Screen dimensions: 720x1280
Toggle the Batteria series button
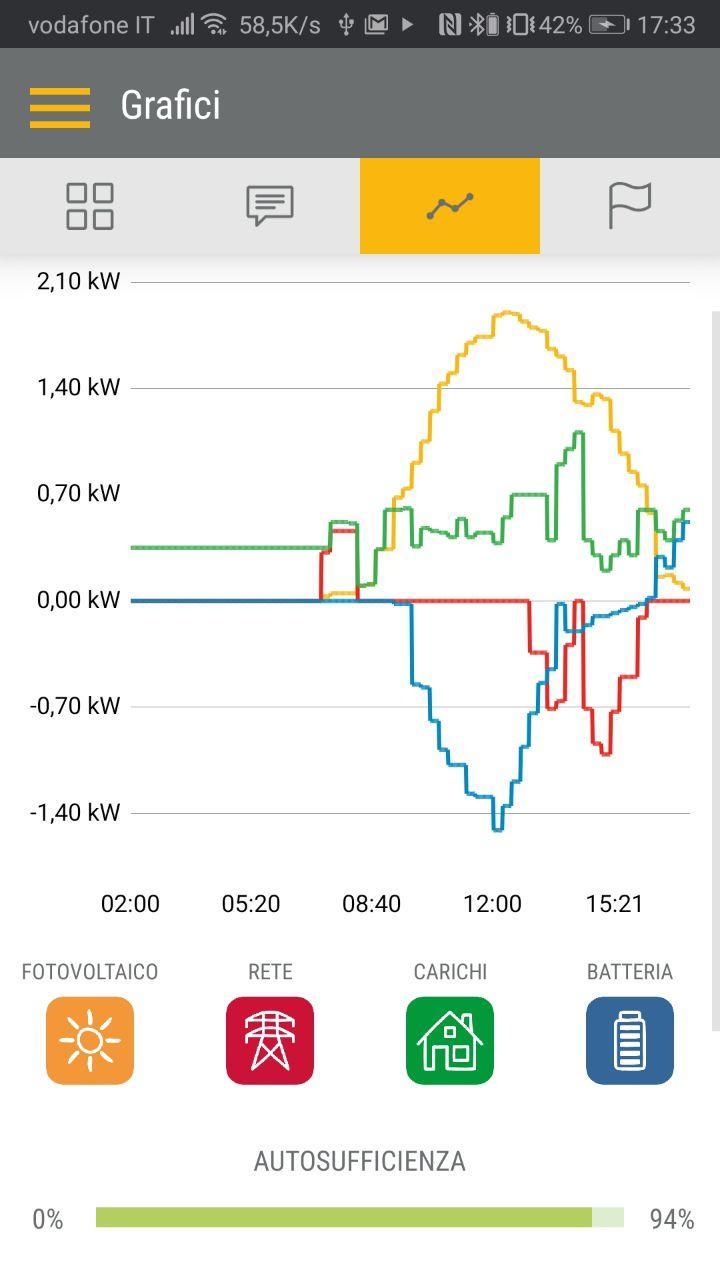(630, 1040)
